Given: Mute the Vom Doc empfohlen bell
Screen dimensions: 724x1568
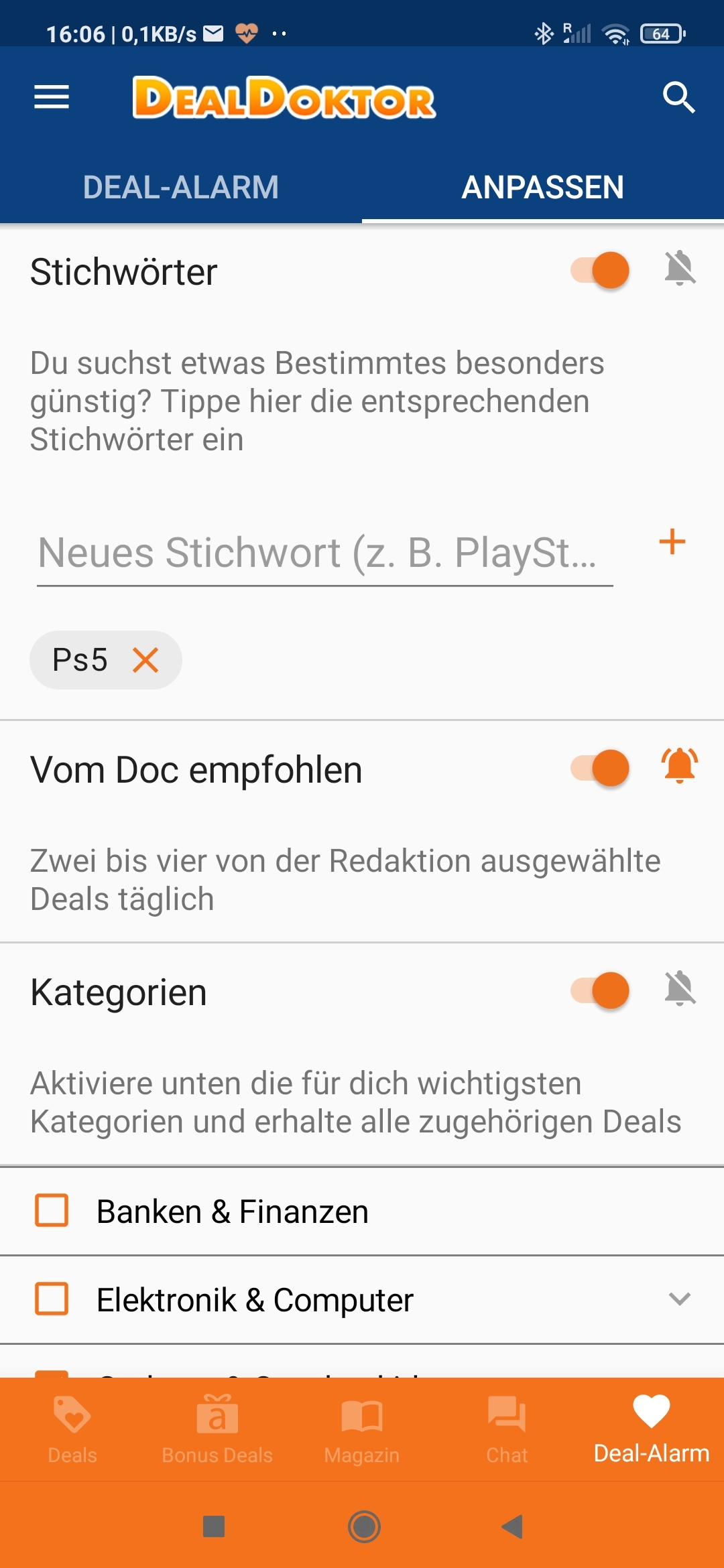Looking at the screenshot, I should click(680, 766).
